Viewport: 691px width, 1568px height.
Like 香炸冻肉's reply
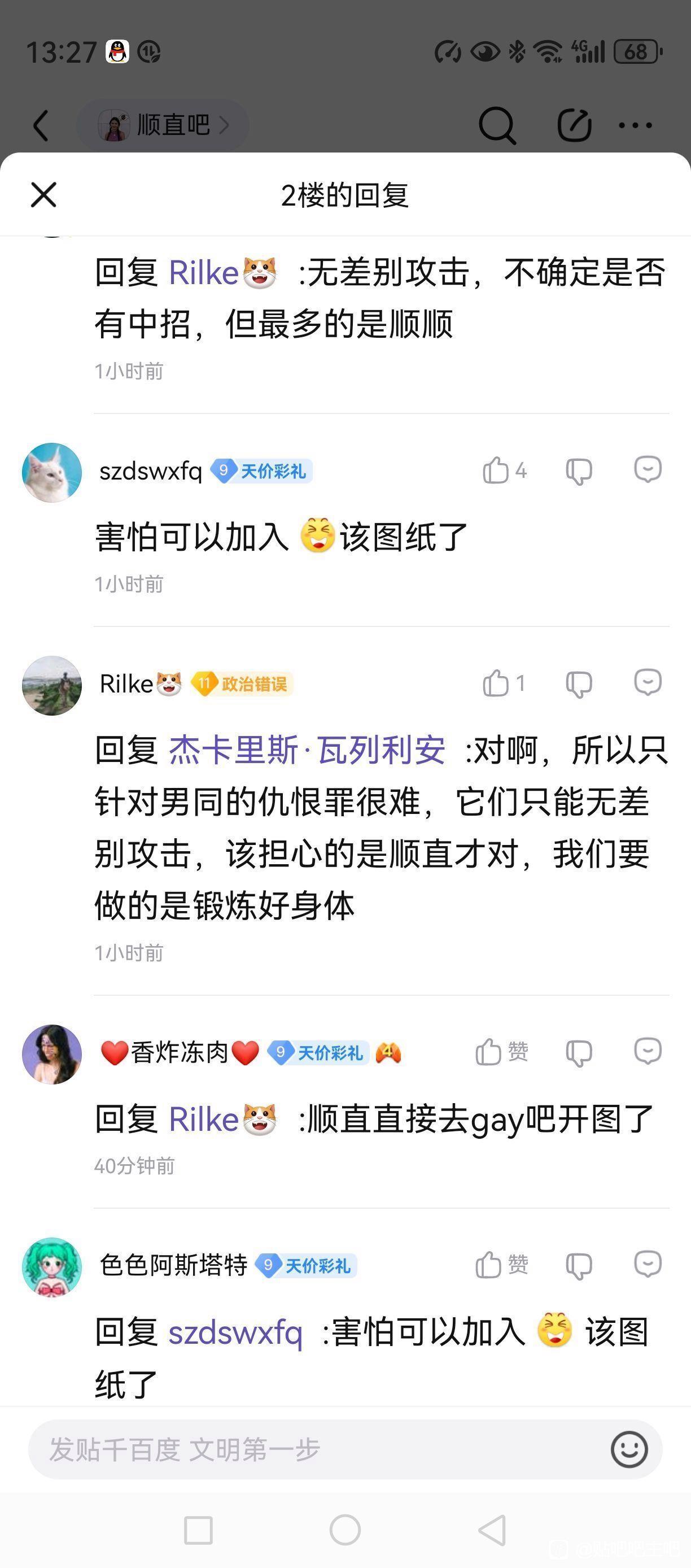coord(489,1052)
